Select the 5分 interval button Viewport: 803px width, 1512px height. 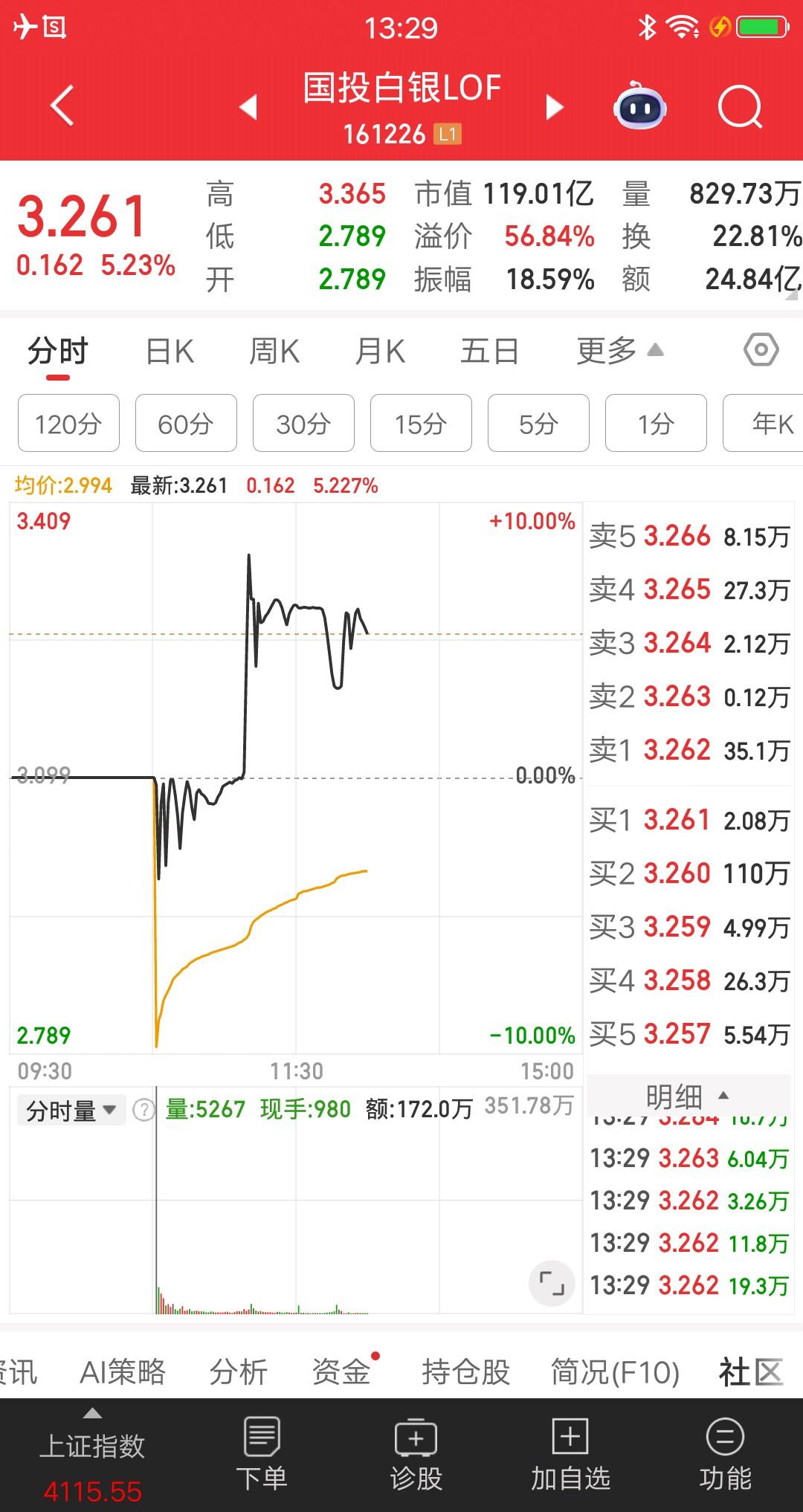click(x=538, y=423)
